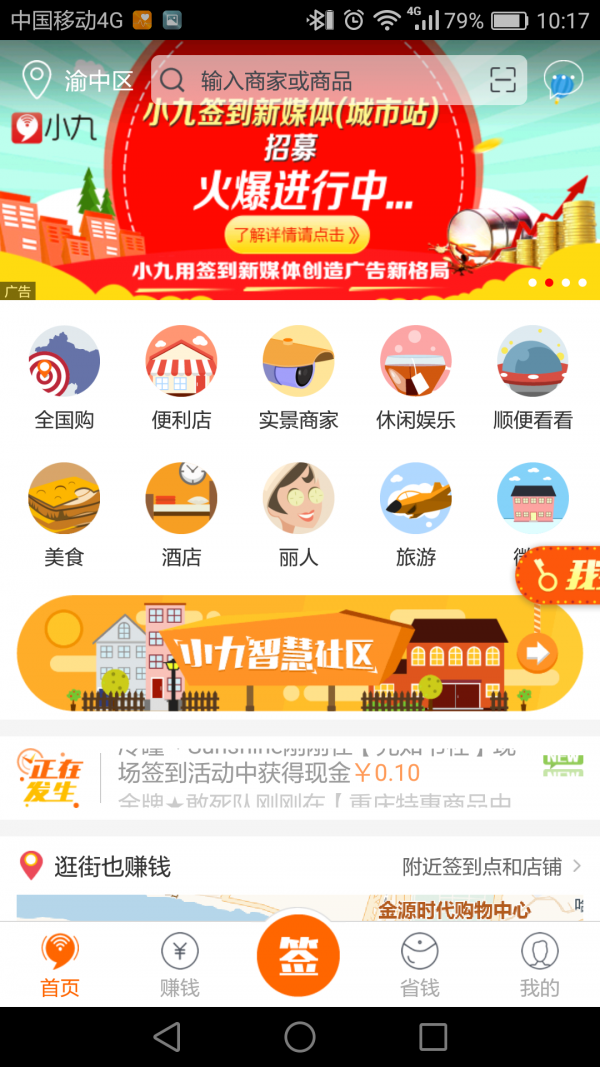This screenshot has height=1067, width=600.
Task: Open the 顺便看看 category
Action: pyautogui.click(x=532, y=378)
